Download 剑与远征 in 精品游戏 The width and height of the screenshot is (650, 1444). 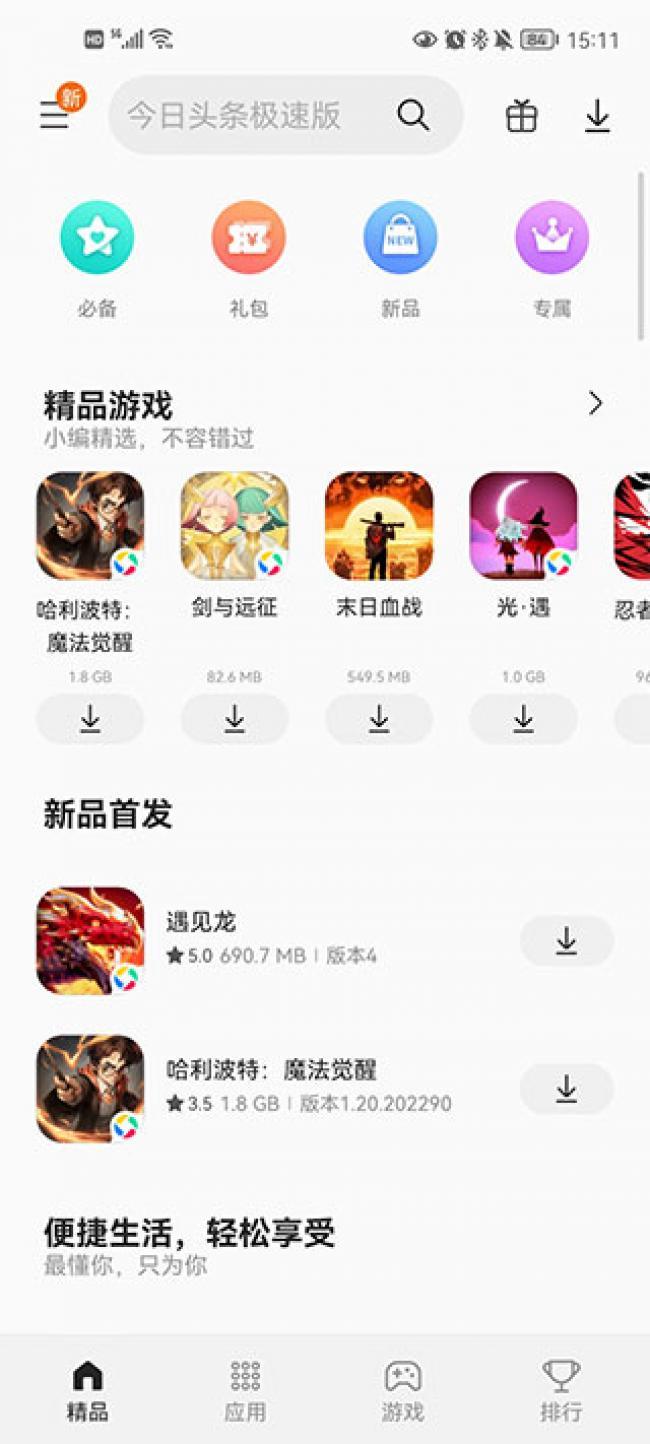[x=234, y=719]
